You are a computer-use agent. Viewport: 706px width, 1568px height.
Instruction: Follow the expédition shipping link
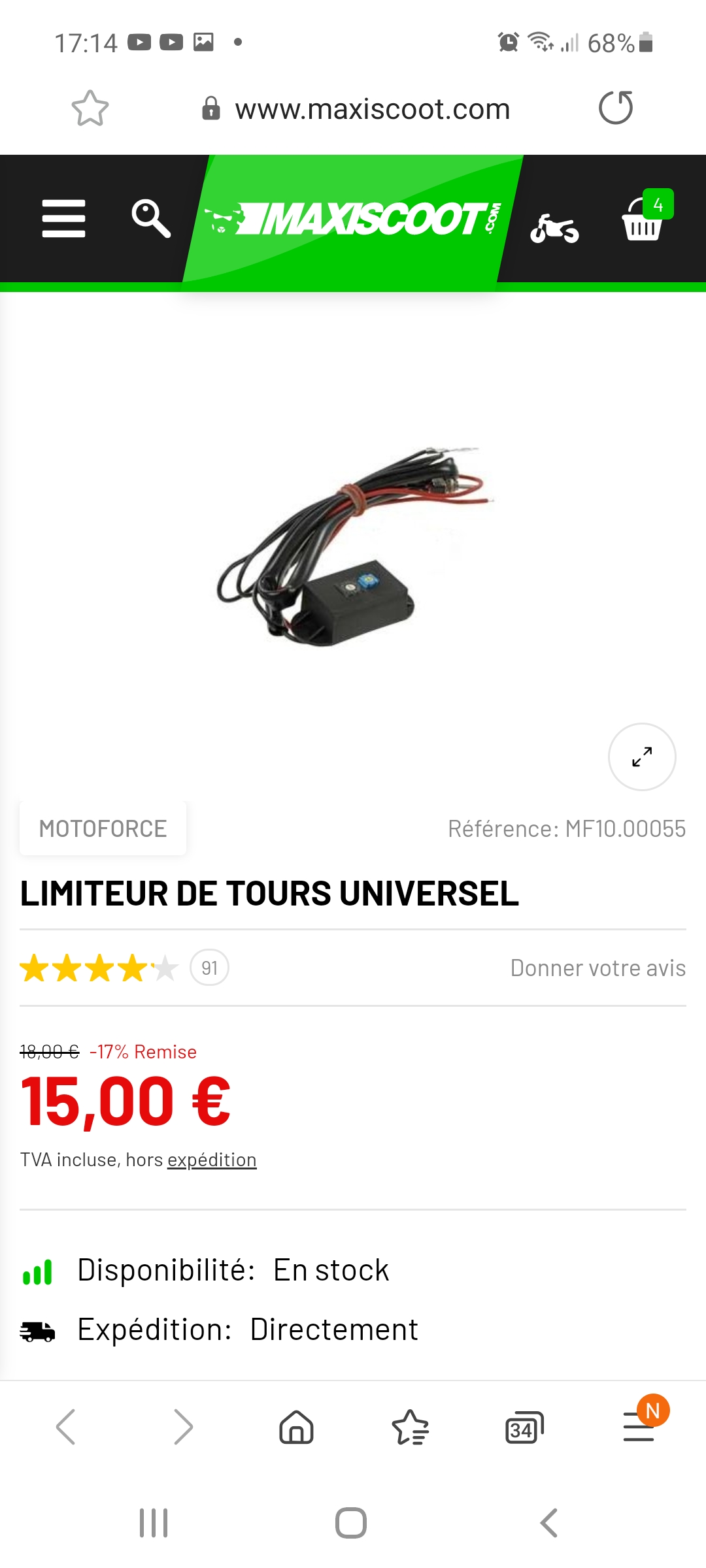click(212, 1160)
